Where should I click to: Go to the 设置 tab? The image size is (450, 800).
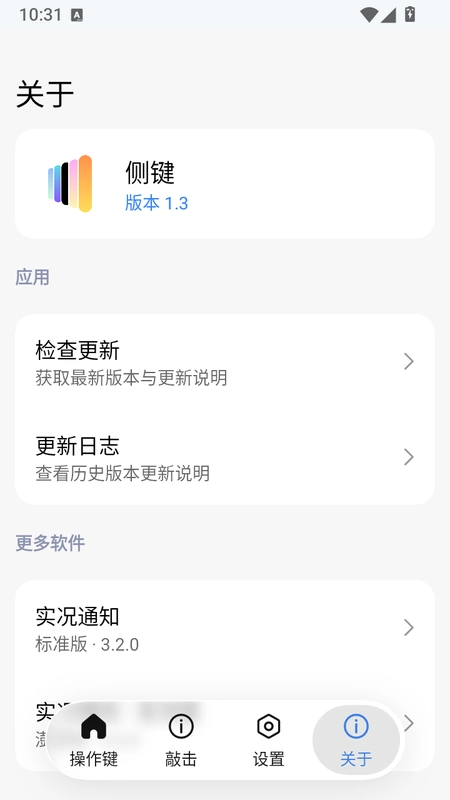pos(269,740)
